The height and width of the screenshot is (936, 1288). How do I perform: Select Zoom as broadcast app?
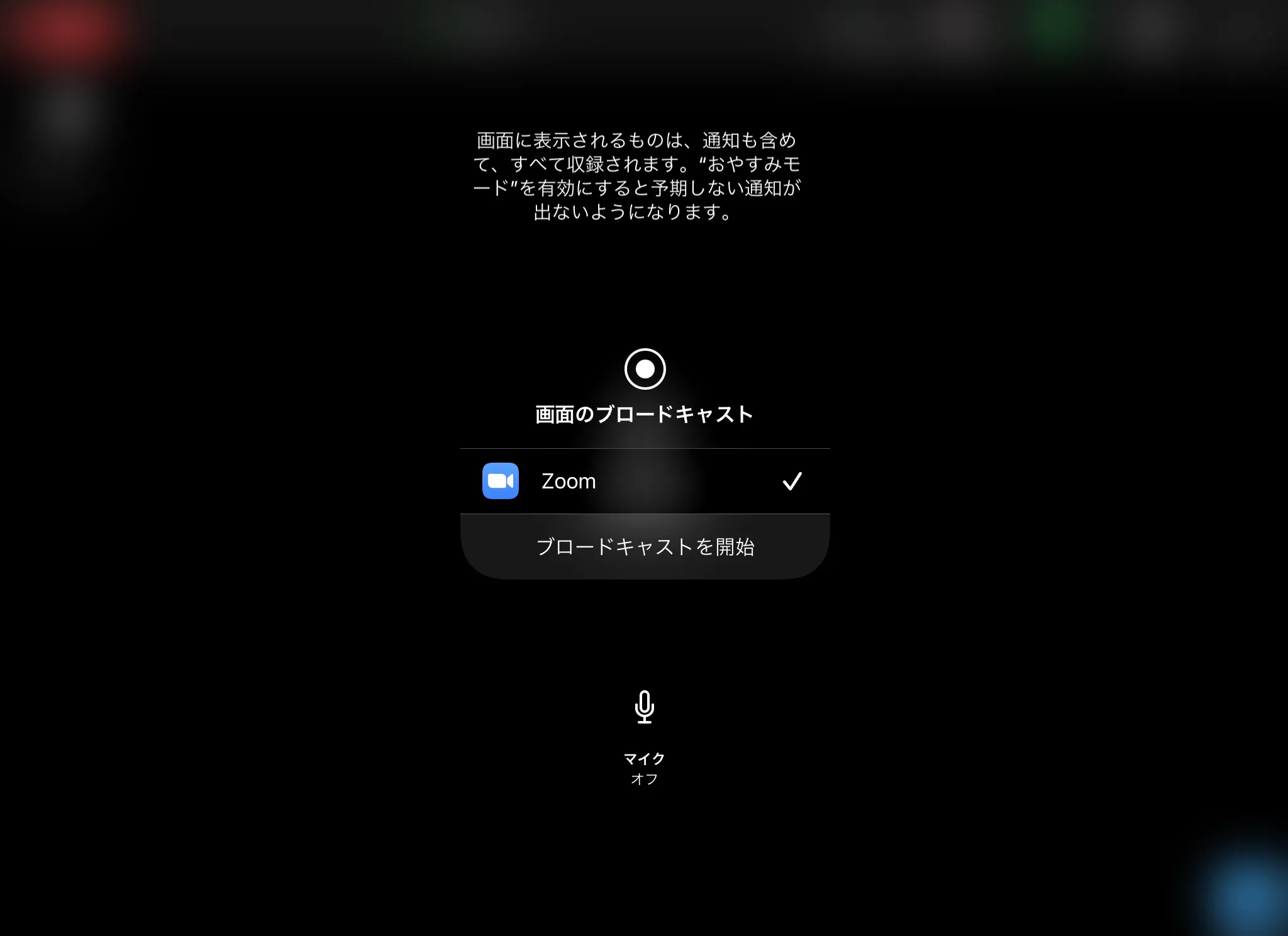coord(645,481)
